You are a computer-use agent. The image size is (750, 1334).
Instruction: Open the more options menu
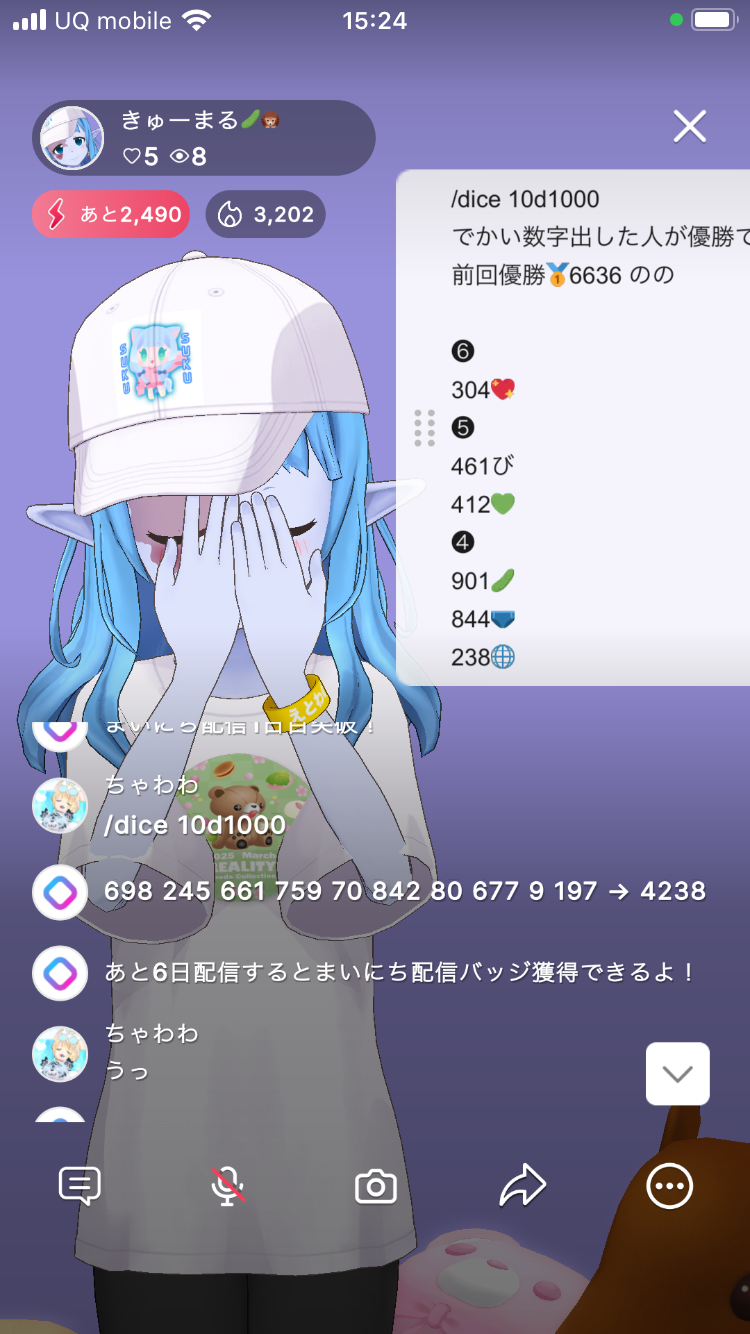pos(669,1187)
